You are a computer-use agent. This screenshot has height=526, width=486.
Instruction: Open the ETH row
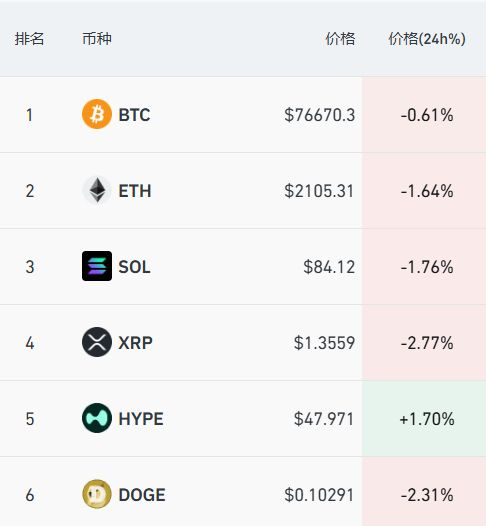coord(243,191)
